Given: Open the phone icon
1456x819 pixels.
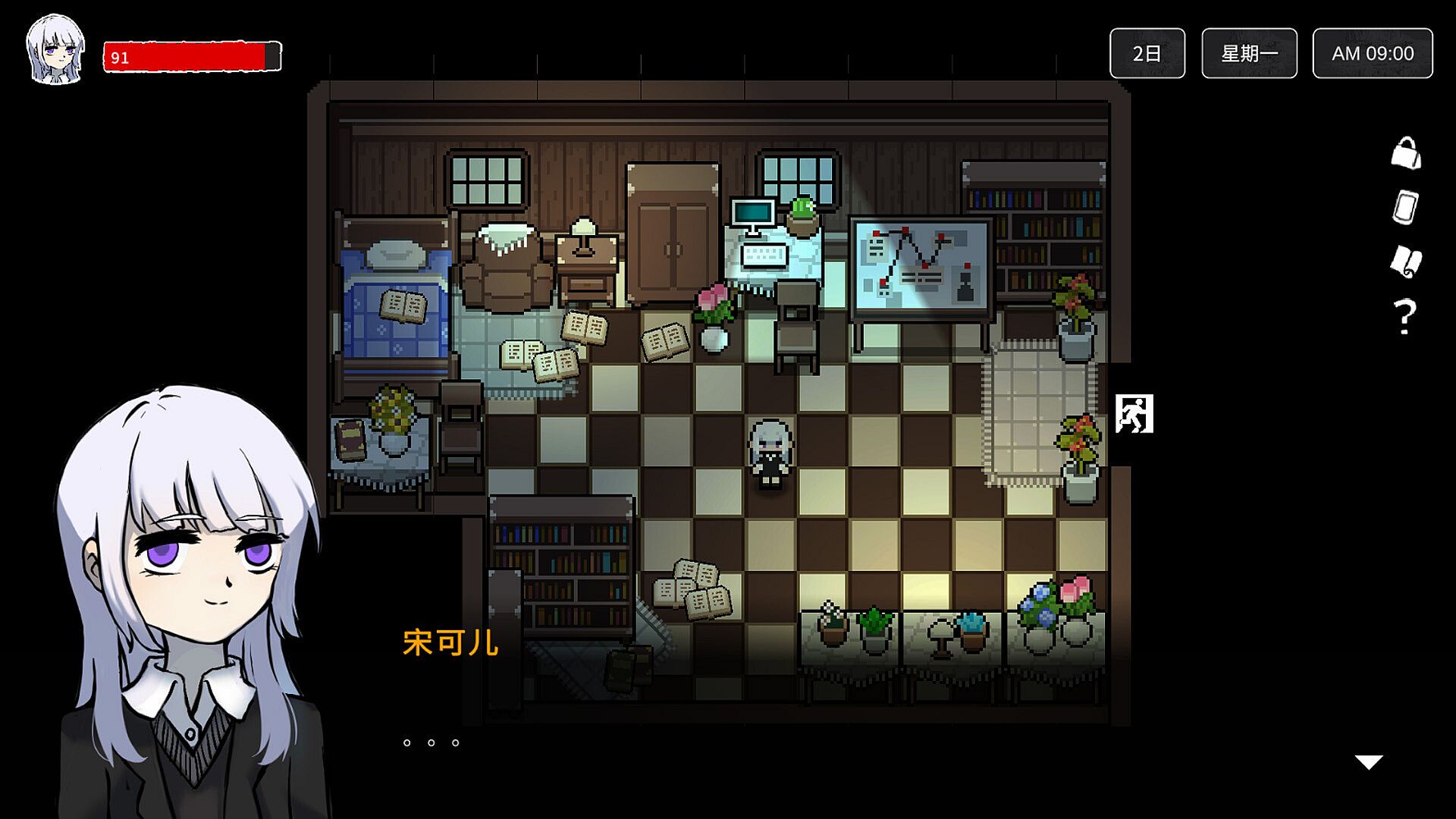Looking at the screenshot, I should pyautogui.click(x=1405, y=207).
